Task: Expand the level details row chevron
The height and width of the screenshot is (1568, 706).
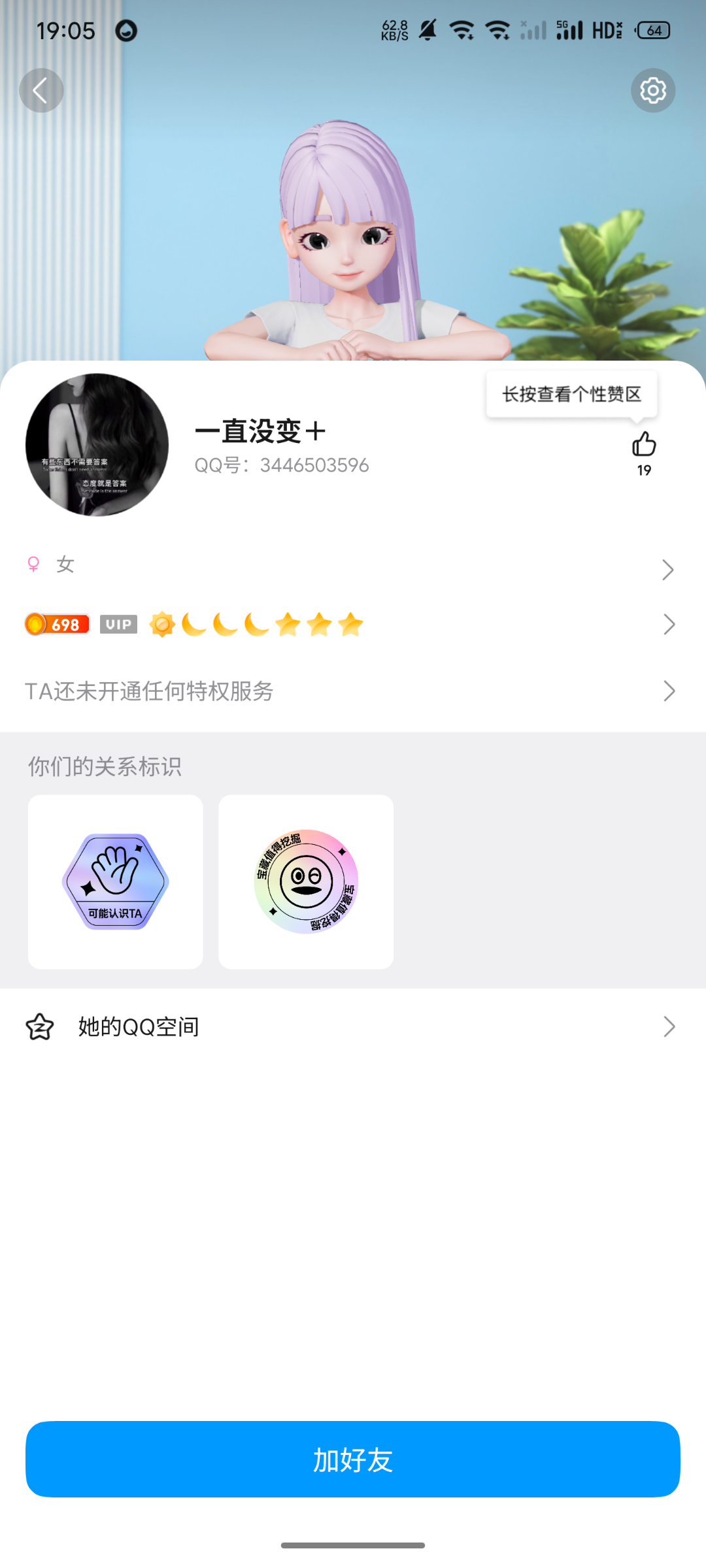Action: coord(668,624)
